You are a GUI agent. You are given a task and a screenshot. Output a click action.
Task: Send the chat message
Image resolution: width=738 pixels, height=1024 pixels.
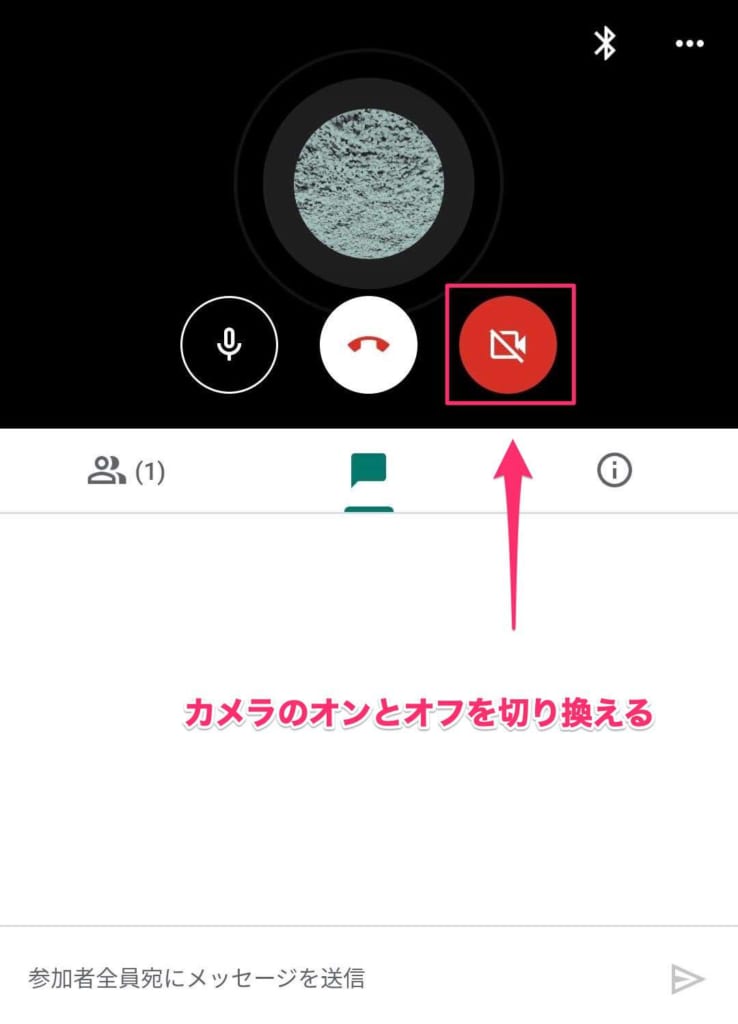click(687, 978)
